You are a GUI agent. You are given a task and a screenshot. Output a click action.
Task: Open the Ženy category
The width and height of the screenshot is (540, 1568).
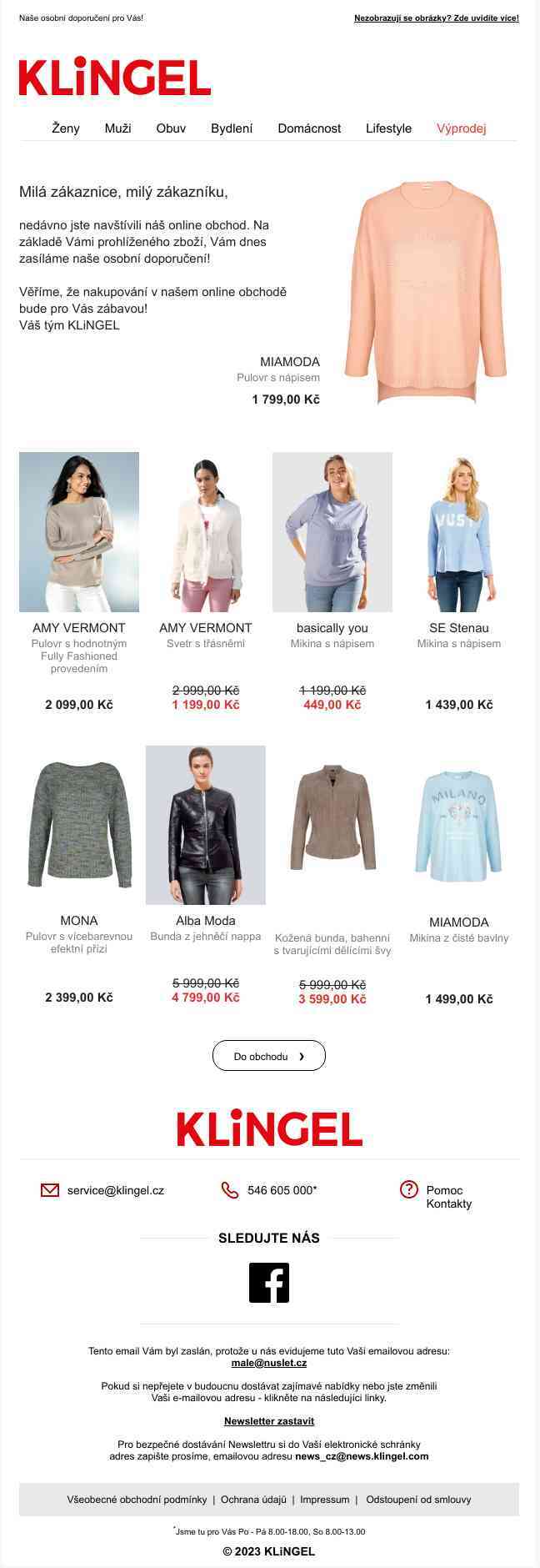pos(66,128)
